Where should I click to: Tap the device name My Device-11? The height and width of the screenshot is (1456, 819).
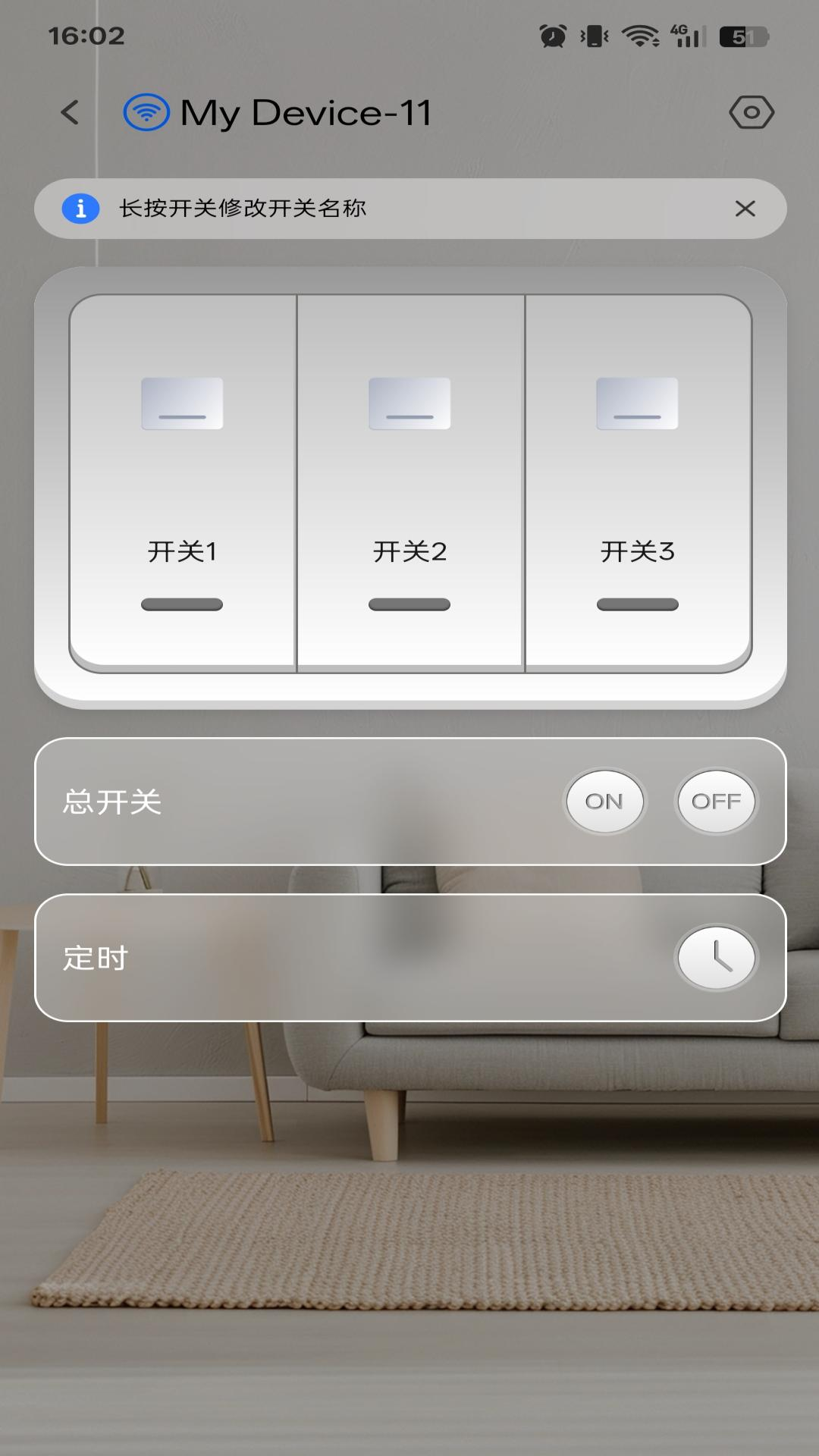coord(306,111)
